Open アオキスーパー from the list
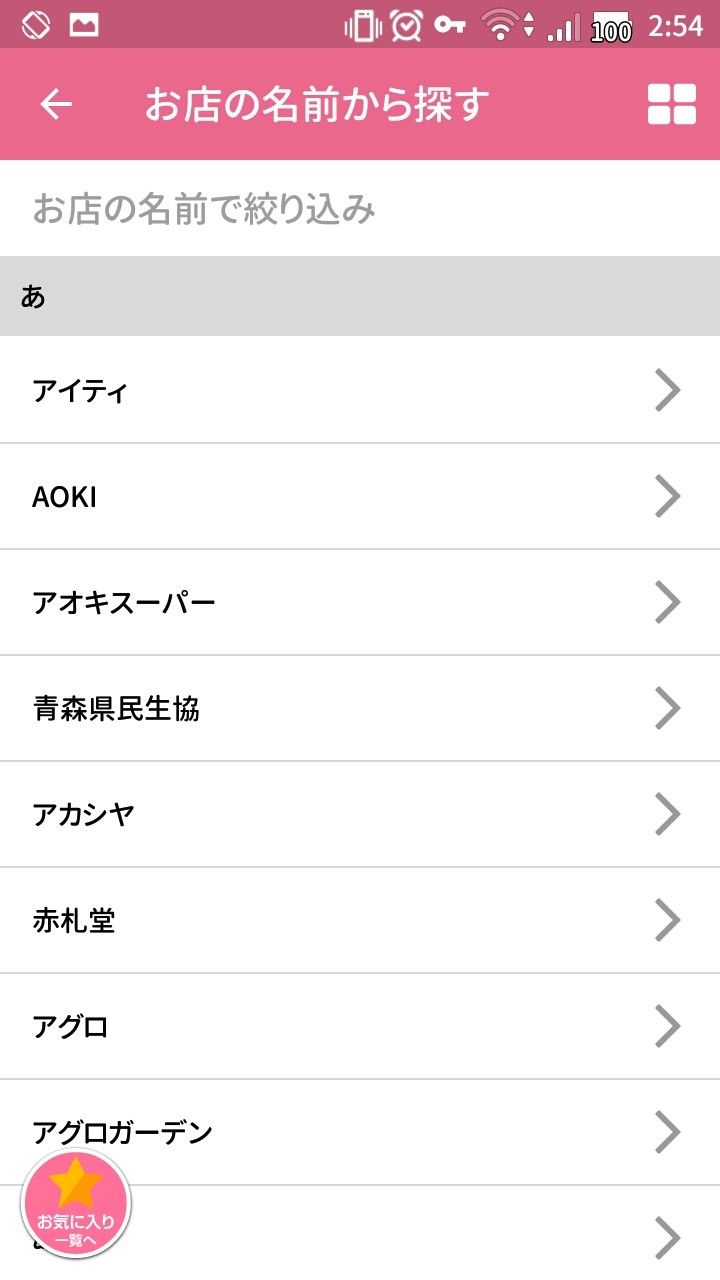The height and width of the screenshot is (1280, 720). (360, 602)
